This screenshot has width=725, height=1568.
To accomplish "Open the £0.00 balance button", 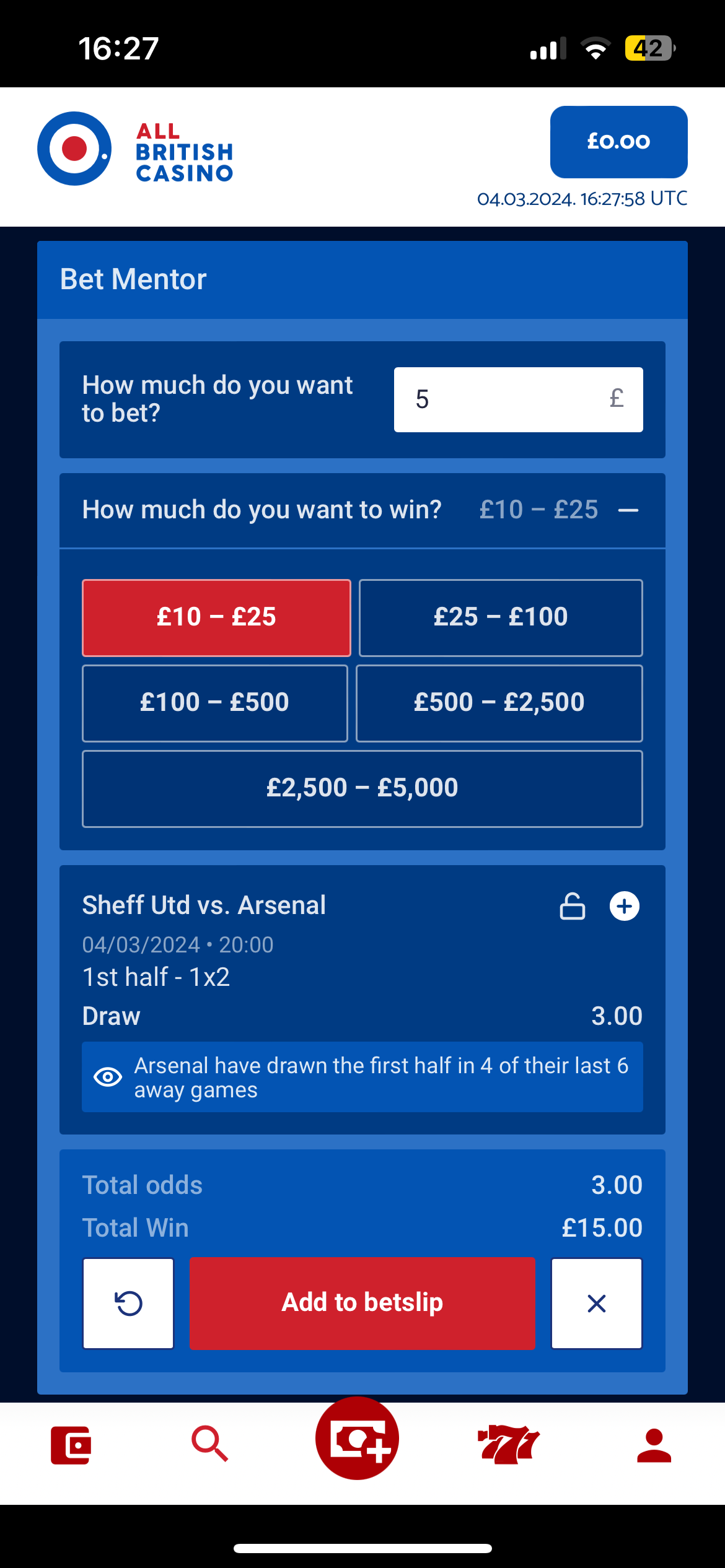I will point(618,142).
